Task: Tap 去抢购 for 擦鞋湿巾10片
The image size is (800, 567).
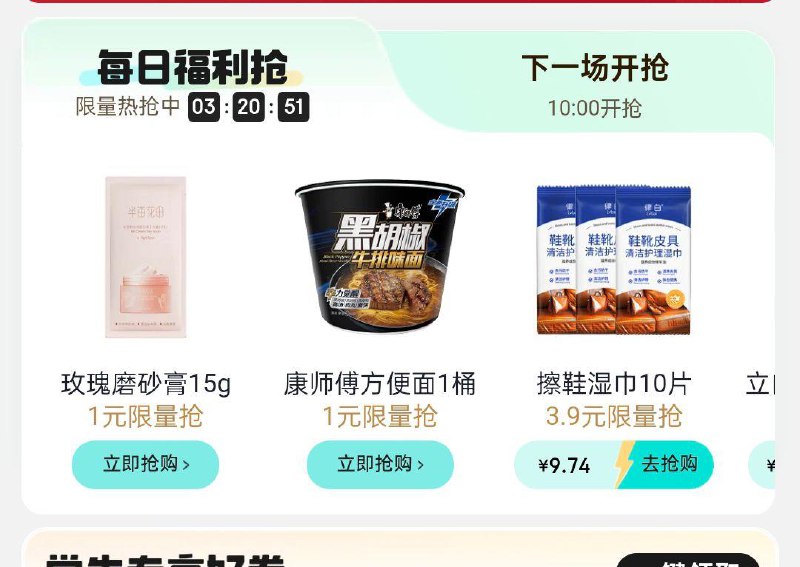Action: (668, 464)
